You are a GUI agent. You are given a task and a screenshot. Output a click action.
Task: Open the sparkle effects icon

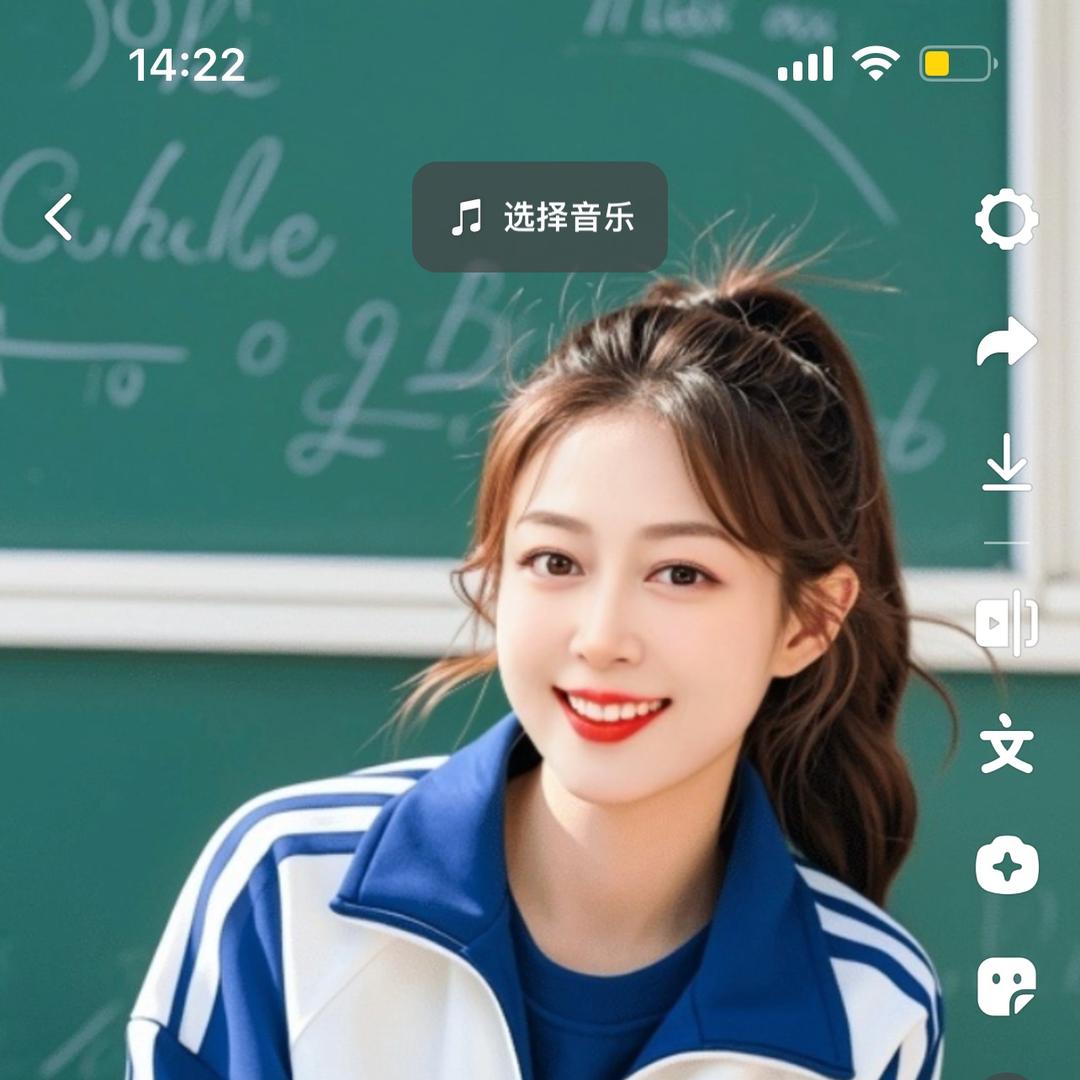1006,865
